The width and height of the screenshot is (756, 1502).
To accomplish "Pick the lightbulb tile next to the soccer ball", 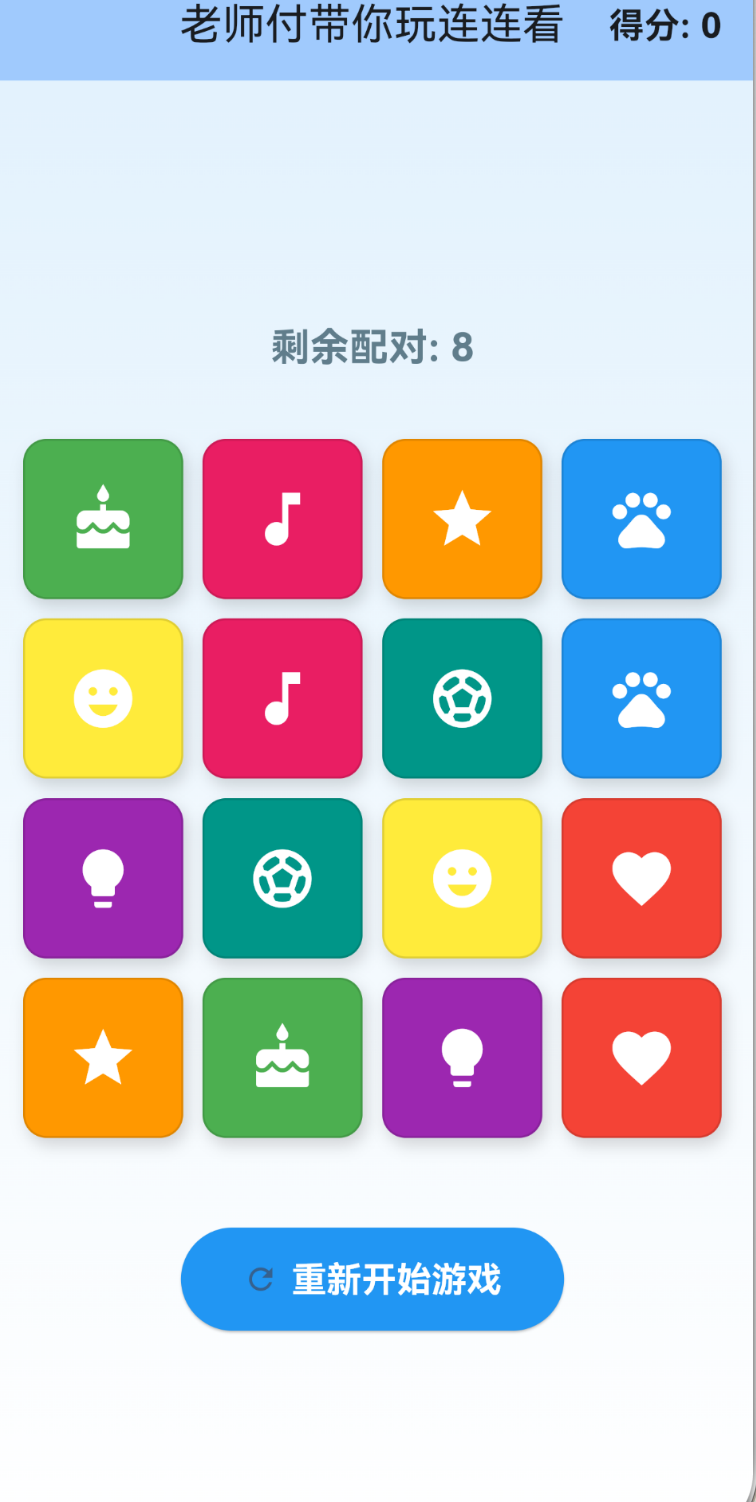I will pos(103,878).
